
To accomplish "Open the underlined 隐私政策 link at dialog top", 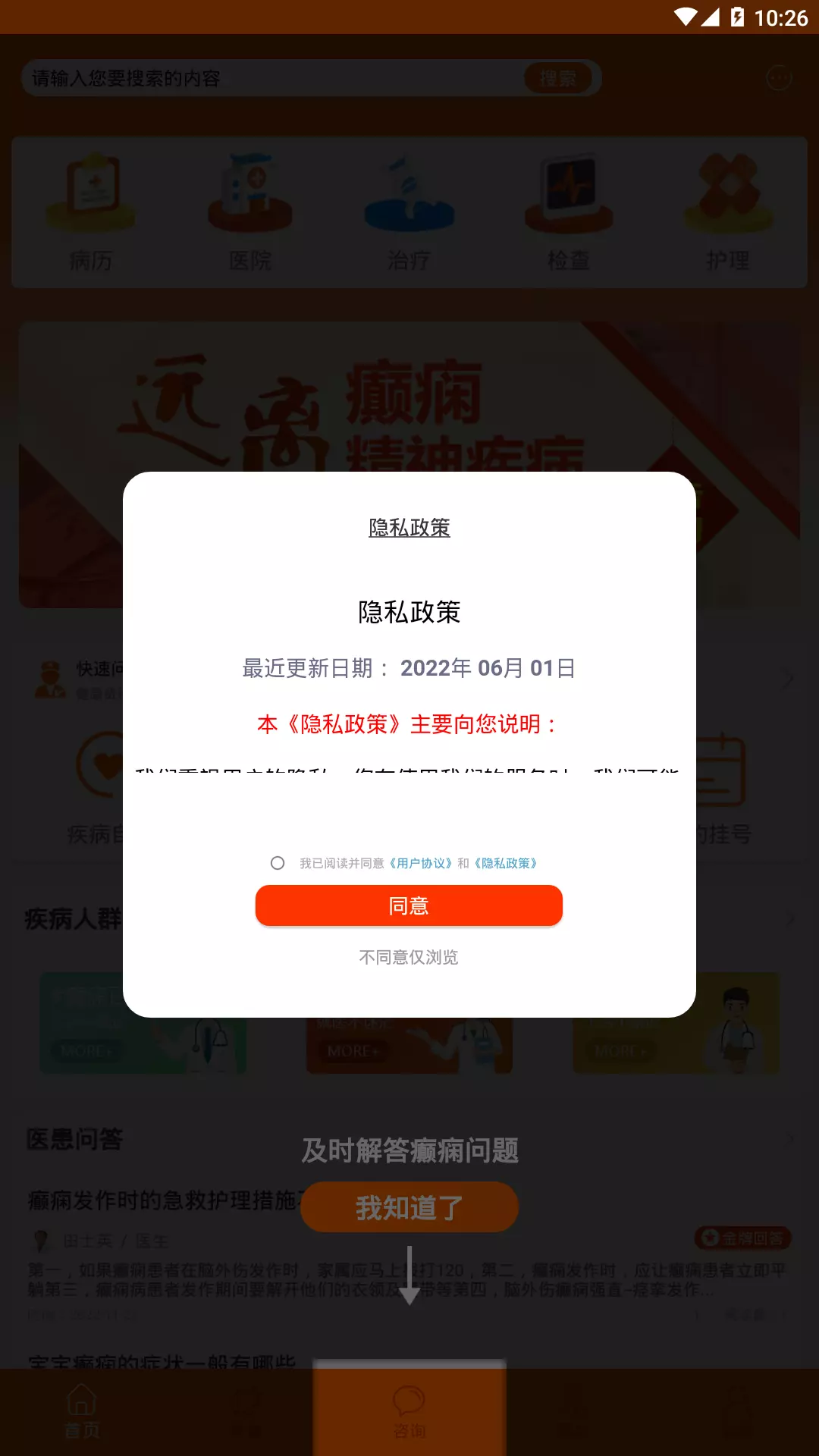I will point(409,527).
